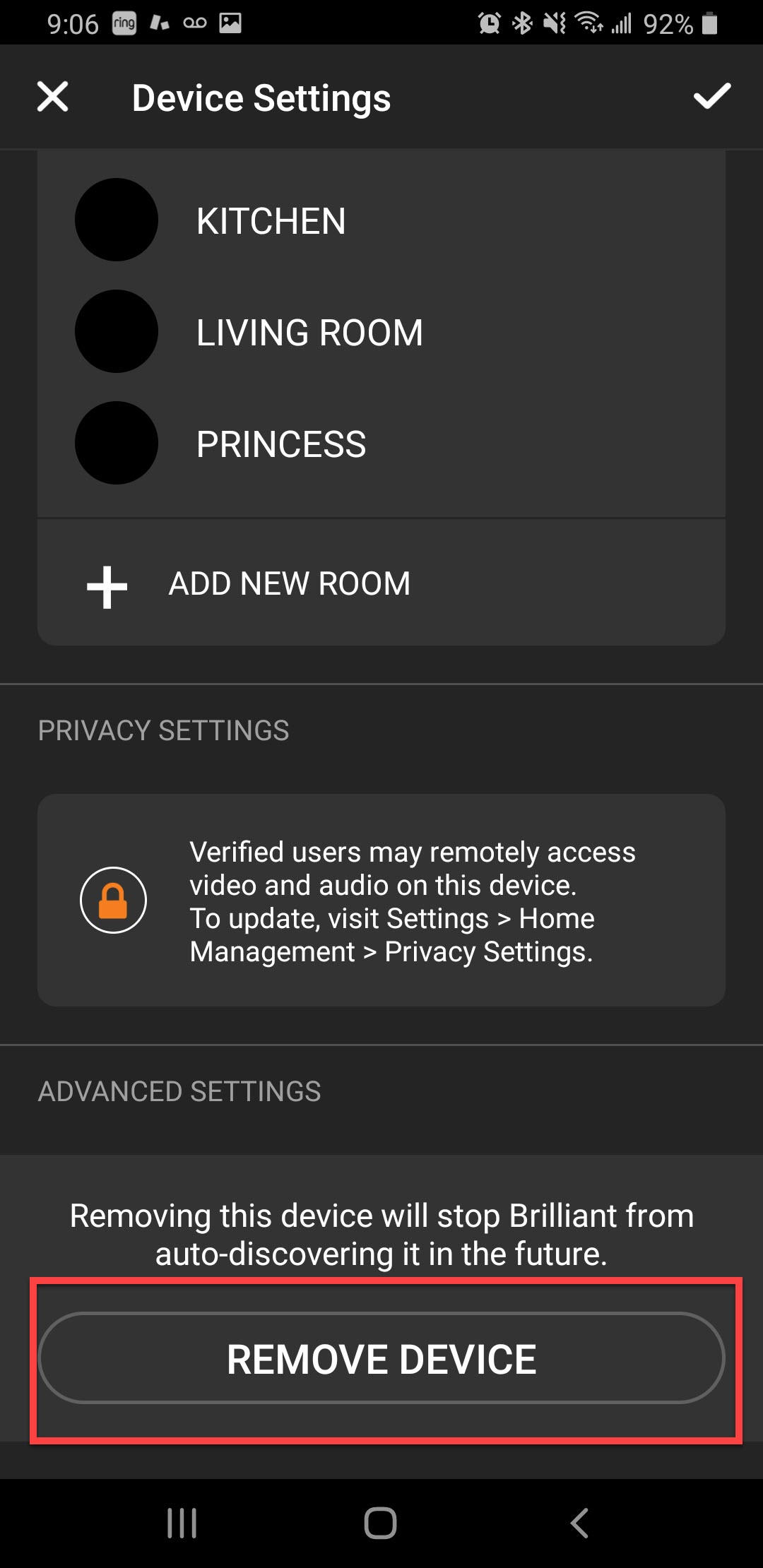This screenshot has width=763, height=1568.
Task: Choose the PRINCESS room
Action: (x=381, y=443)
